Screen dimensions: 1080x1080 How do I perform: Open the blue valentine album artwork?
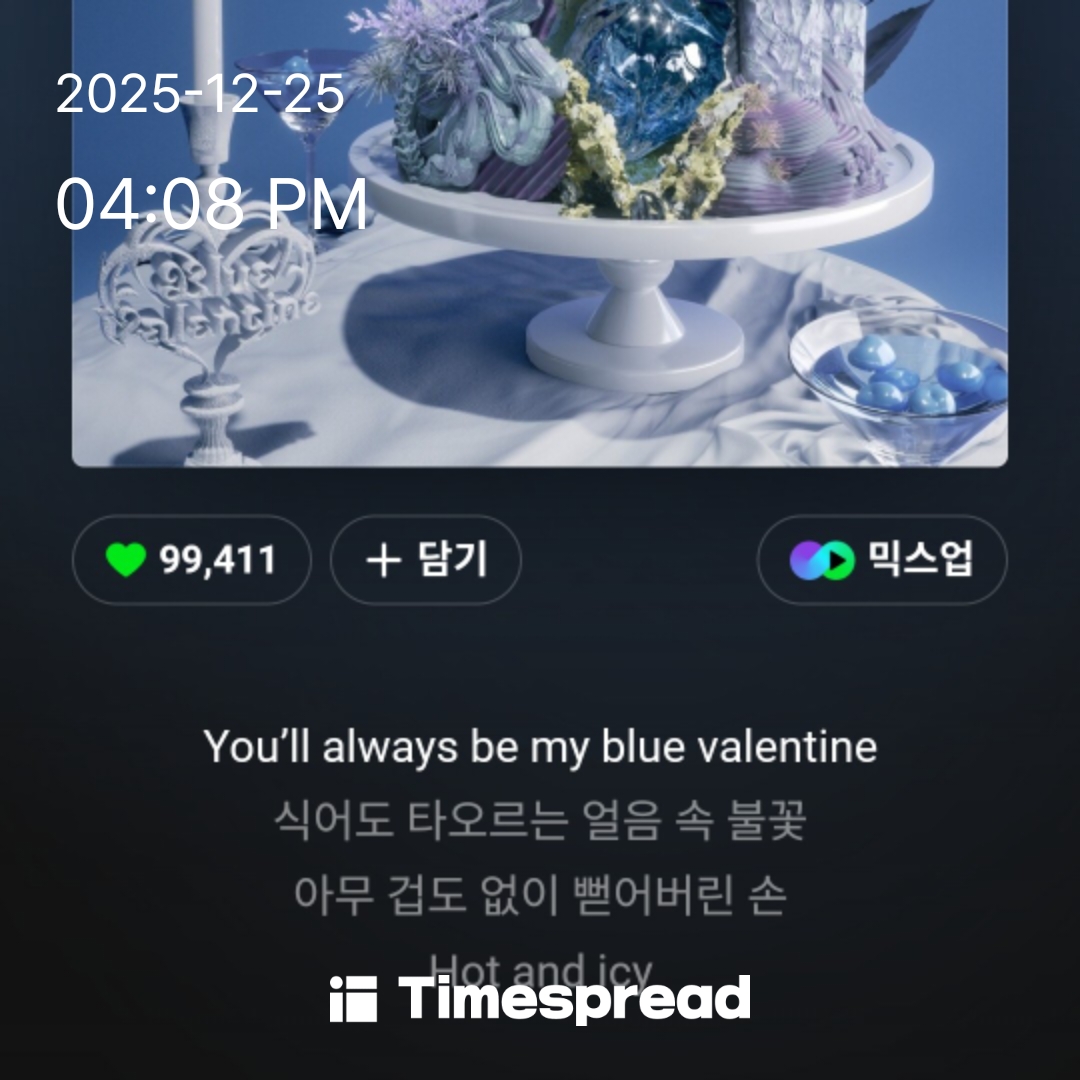540,233
